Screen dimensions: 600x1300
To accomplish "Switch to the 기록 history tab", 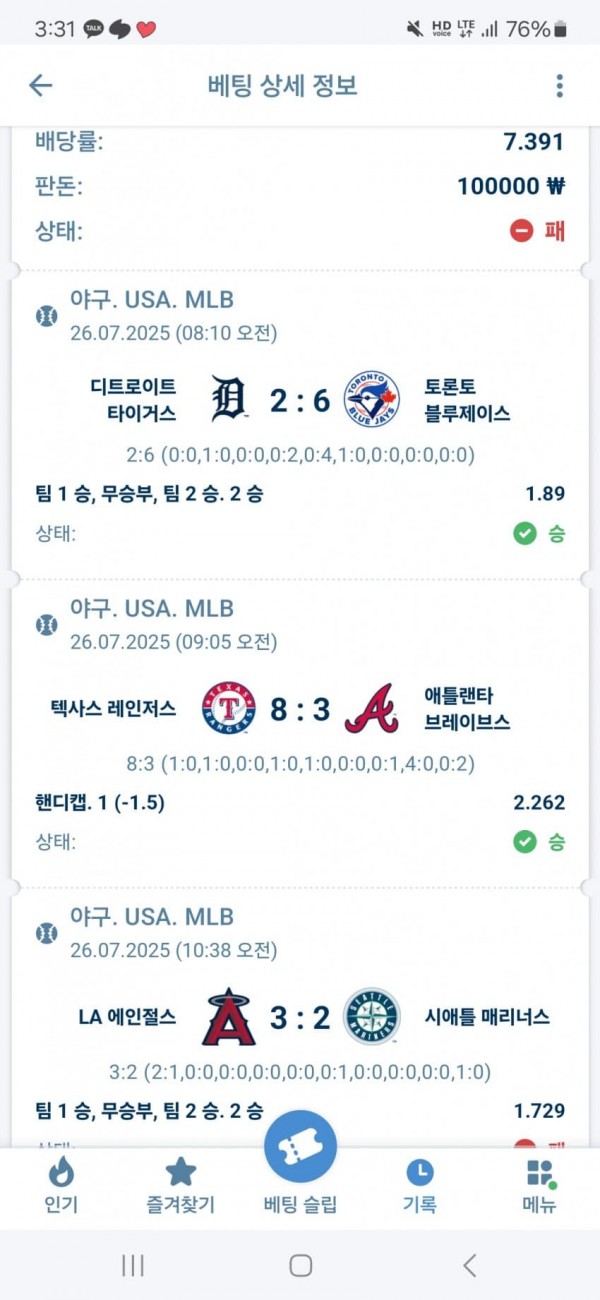I will (x=419, y=1186).
